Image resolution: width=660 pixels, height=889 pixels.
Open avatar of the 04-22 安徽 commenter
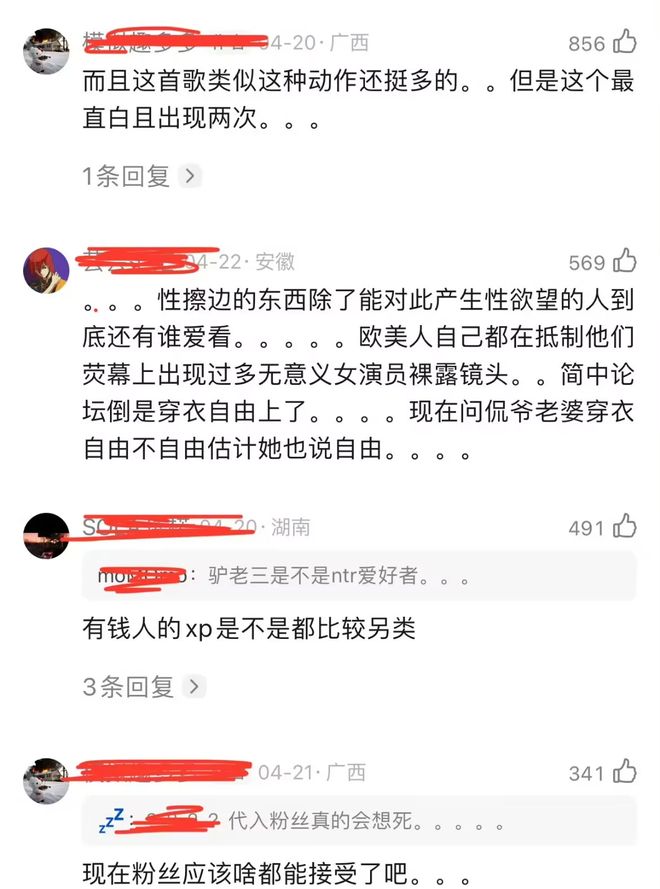tap(45, 269)
